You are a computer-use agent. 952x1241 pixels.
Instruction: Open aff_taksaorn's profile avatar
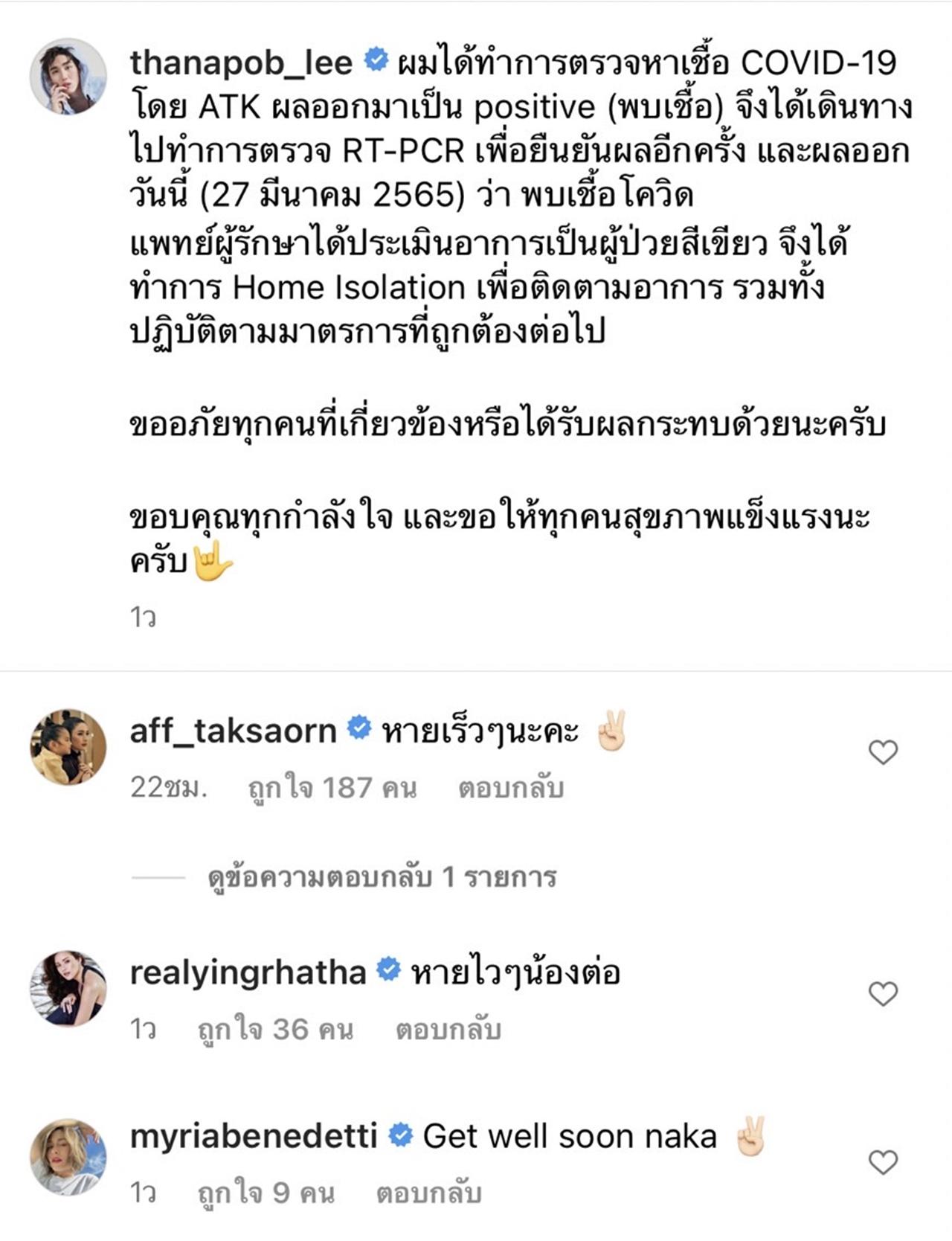click(68, 746)
